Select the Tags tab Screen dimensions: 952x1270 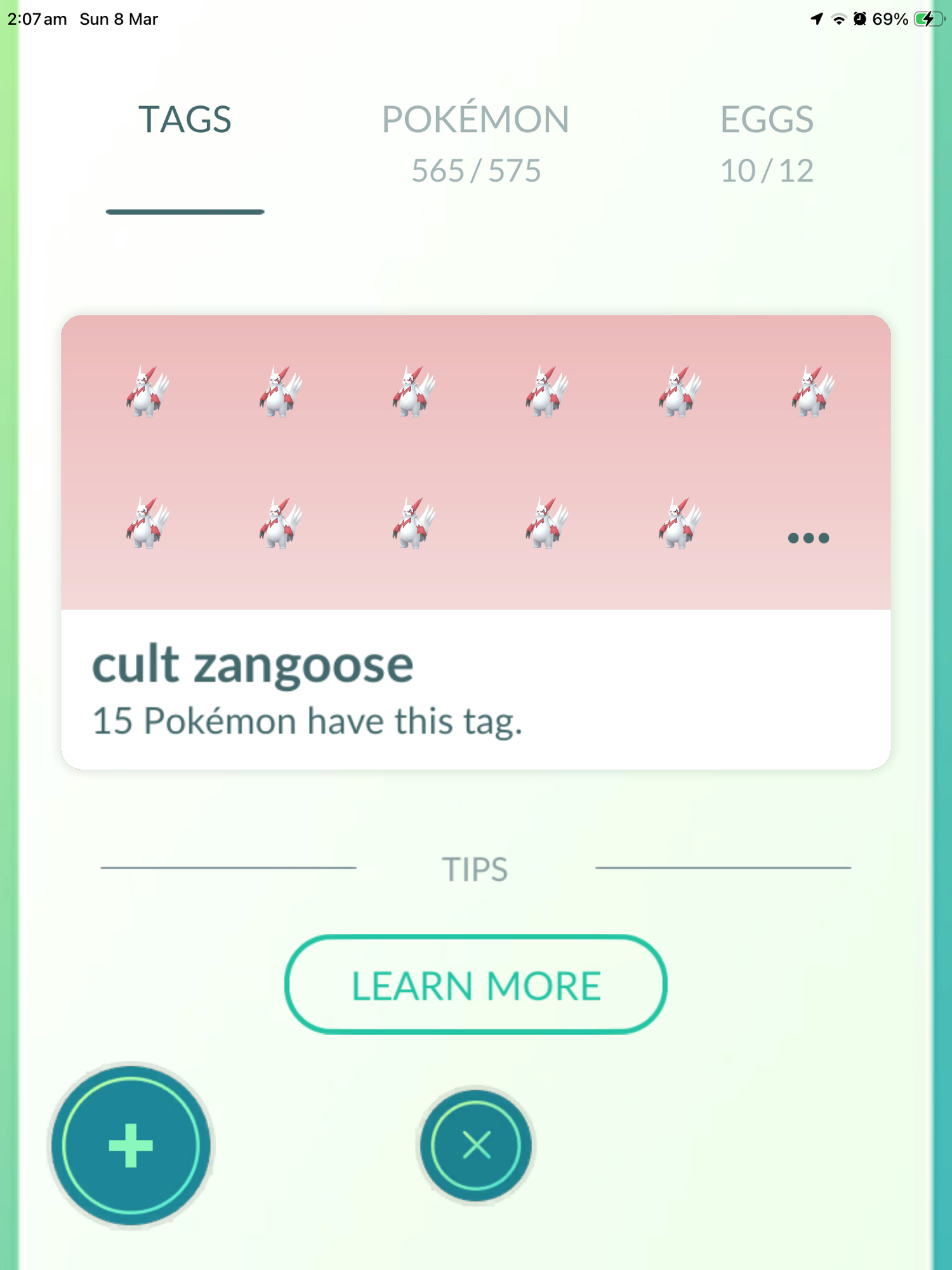coord(185,121)
